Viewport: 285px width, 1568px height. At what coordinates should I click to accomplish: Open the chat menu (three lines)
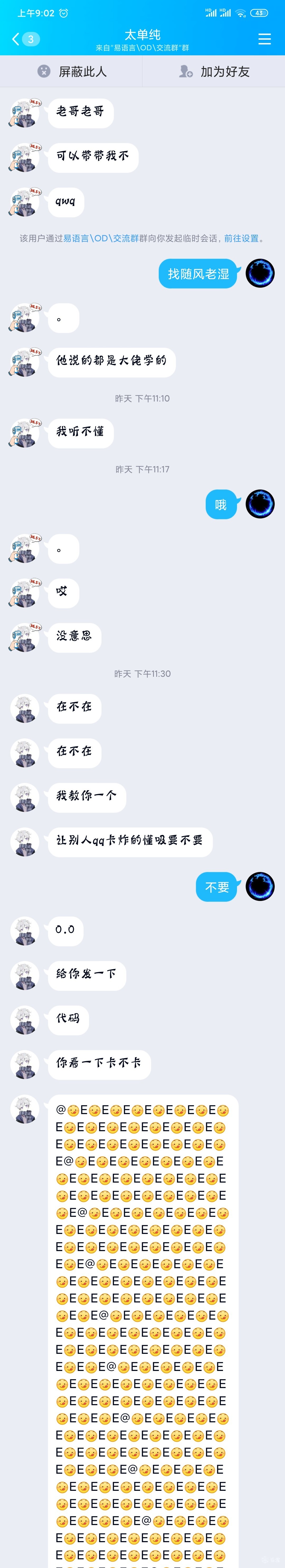pyautogui.click(x=264, y=39)
